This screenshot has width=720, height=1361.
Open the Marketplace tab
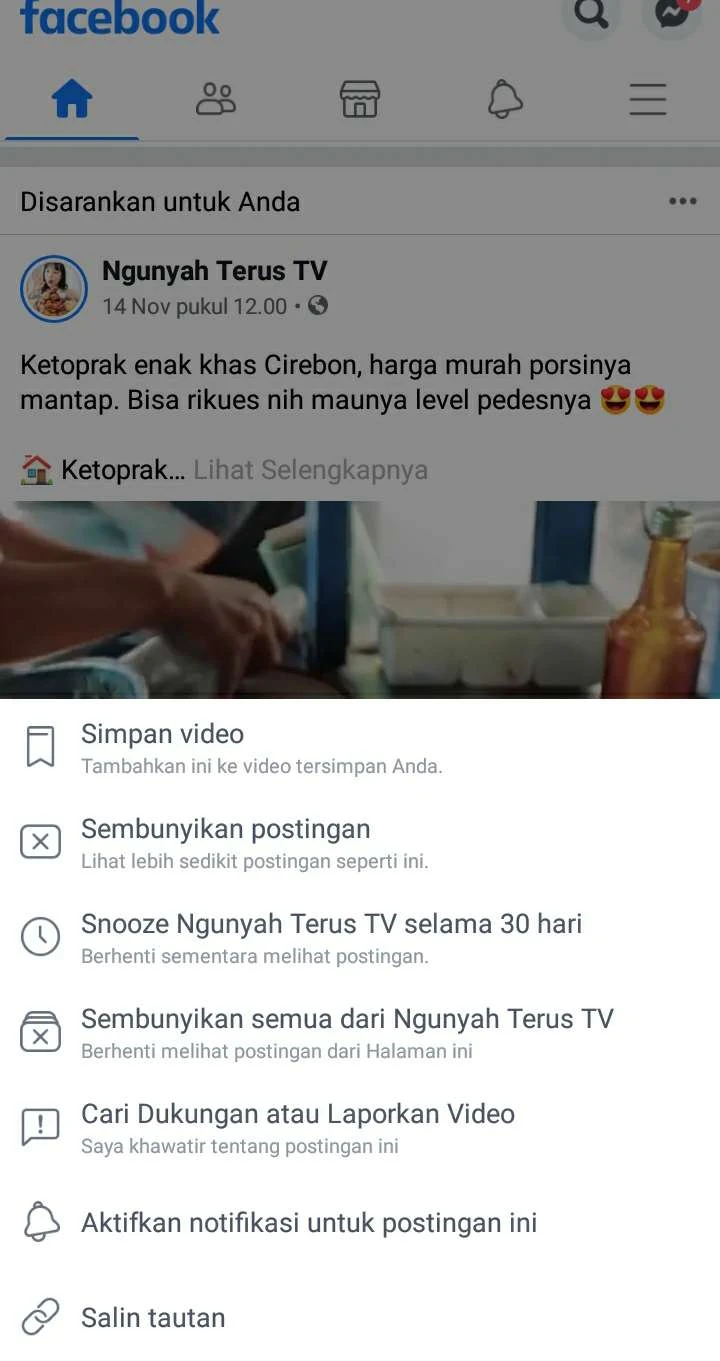pos(360,99)
